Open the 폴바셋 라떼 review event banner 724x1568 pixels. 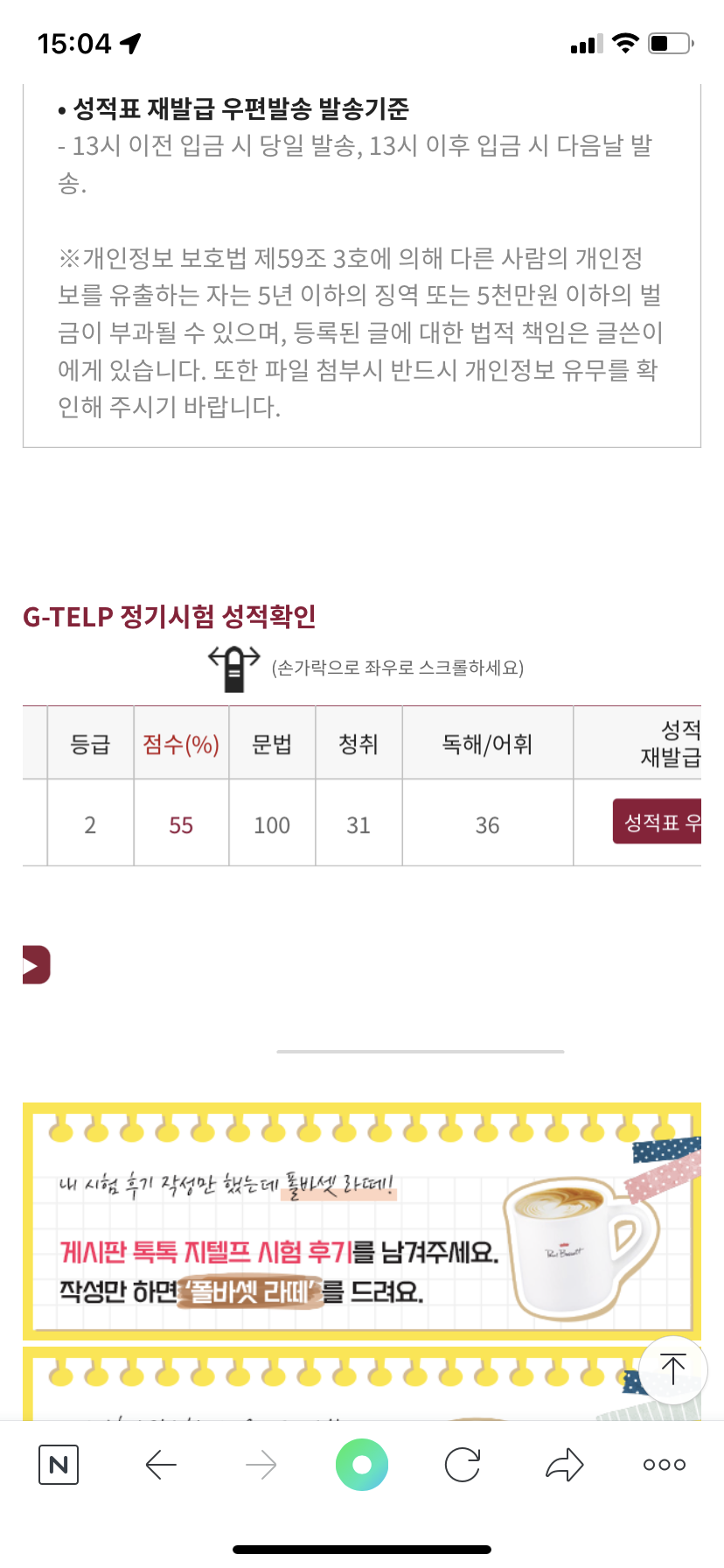pyautogui.click(x=350, y=1225)
